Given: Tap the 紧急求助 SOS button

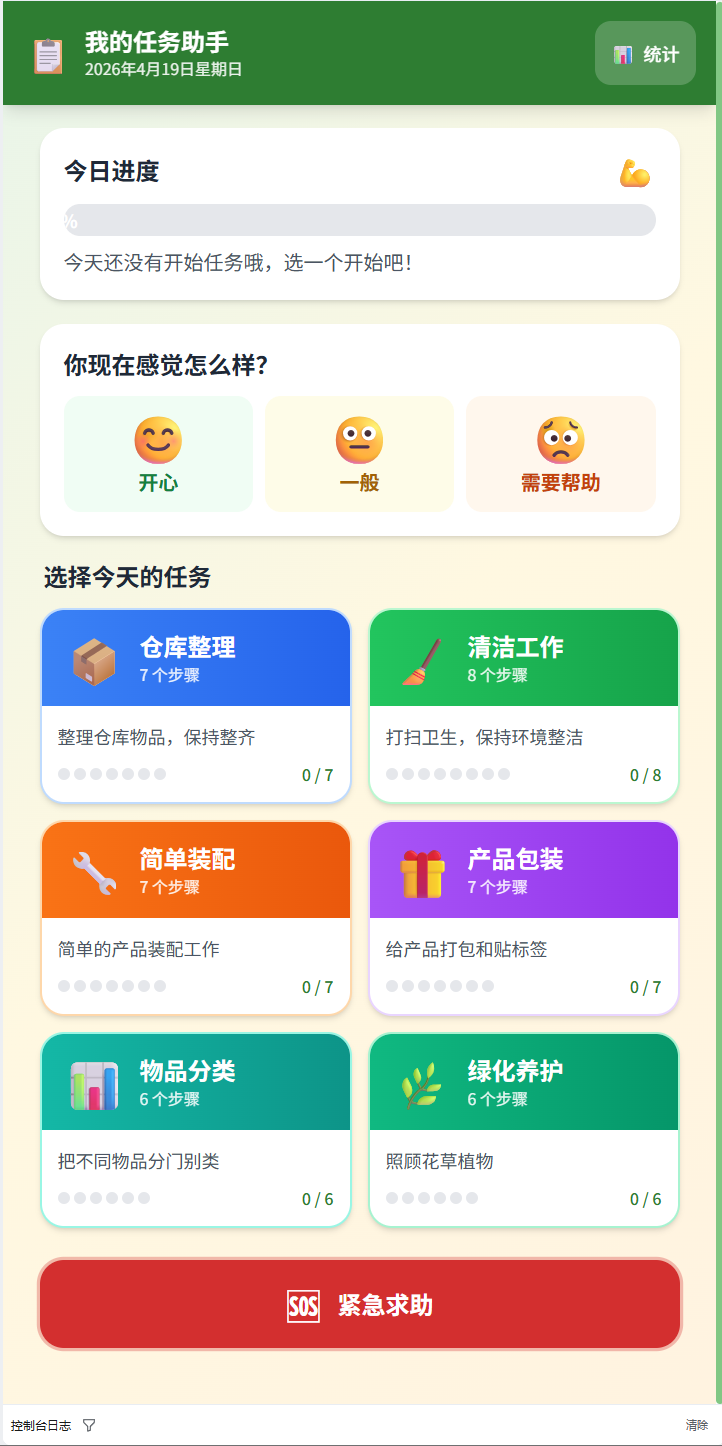Looking at the screenshot, I should coord(360,1305).
